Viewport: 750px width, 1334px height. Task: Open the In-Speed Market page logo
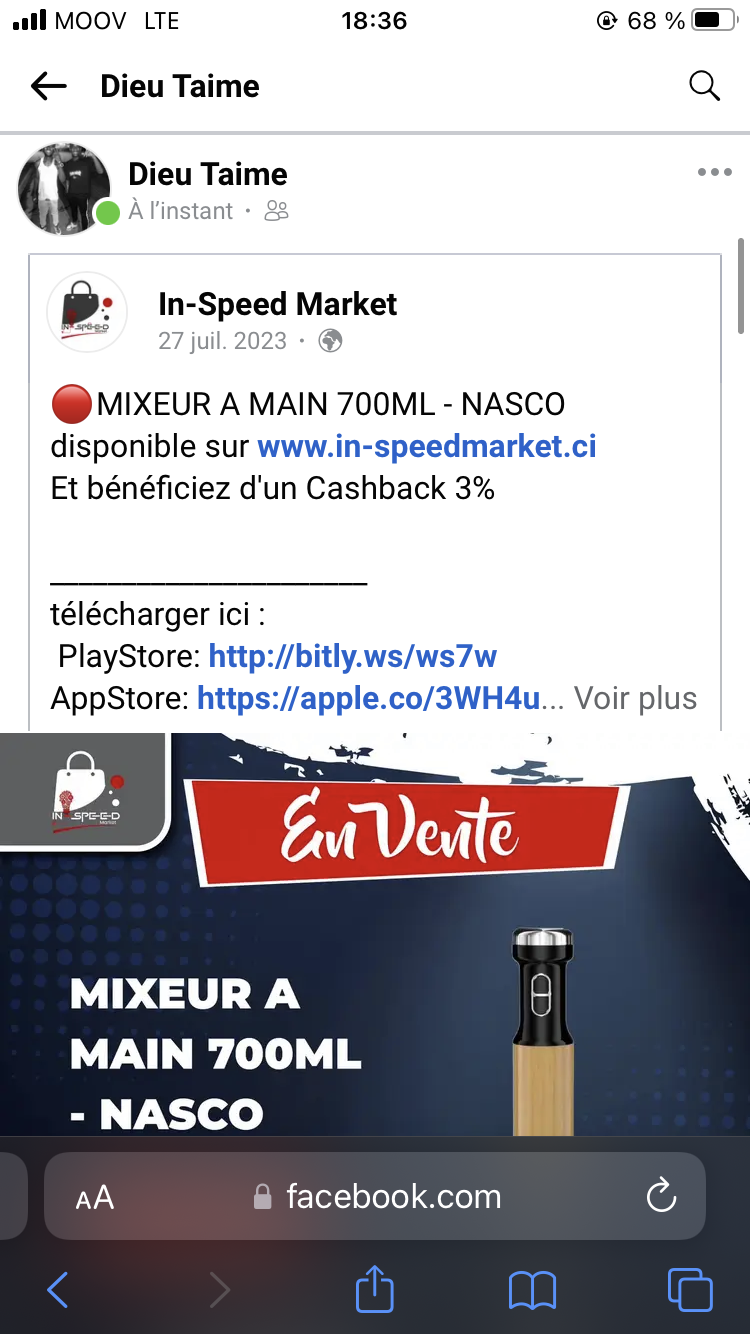tap(87, 312)
